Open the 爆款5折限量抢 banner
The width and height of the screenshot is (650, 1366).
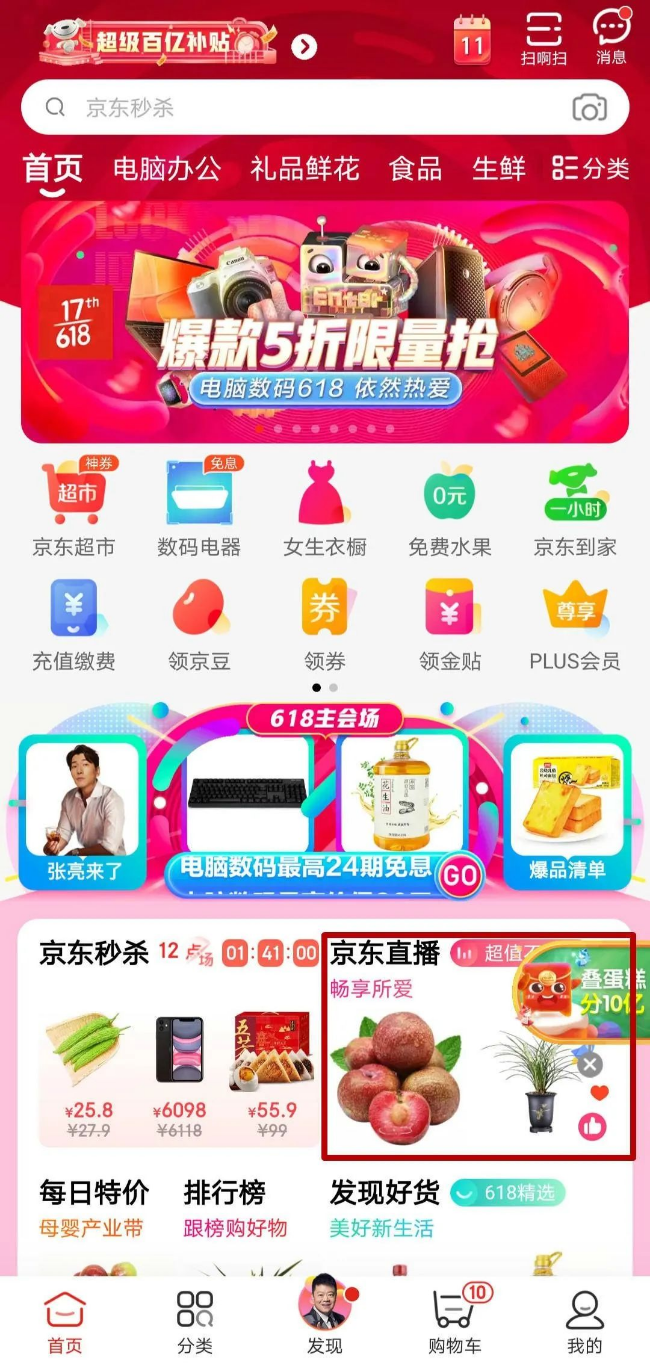[325, 322]
